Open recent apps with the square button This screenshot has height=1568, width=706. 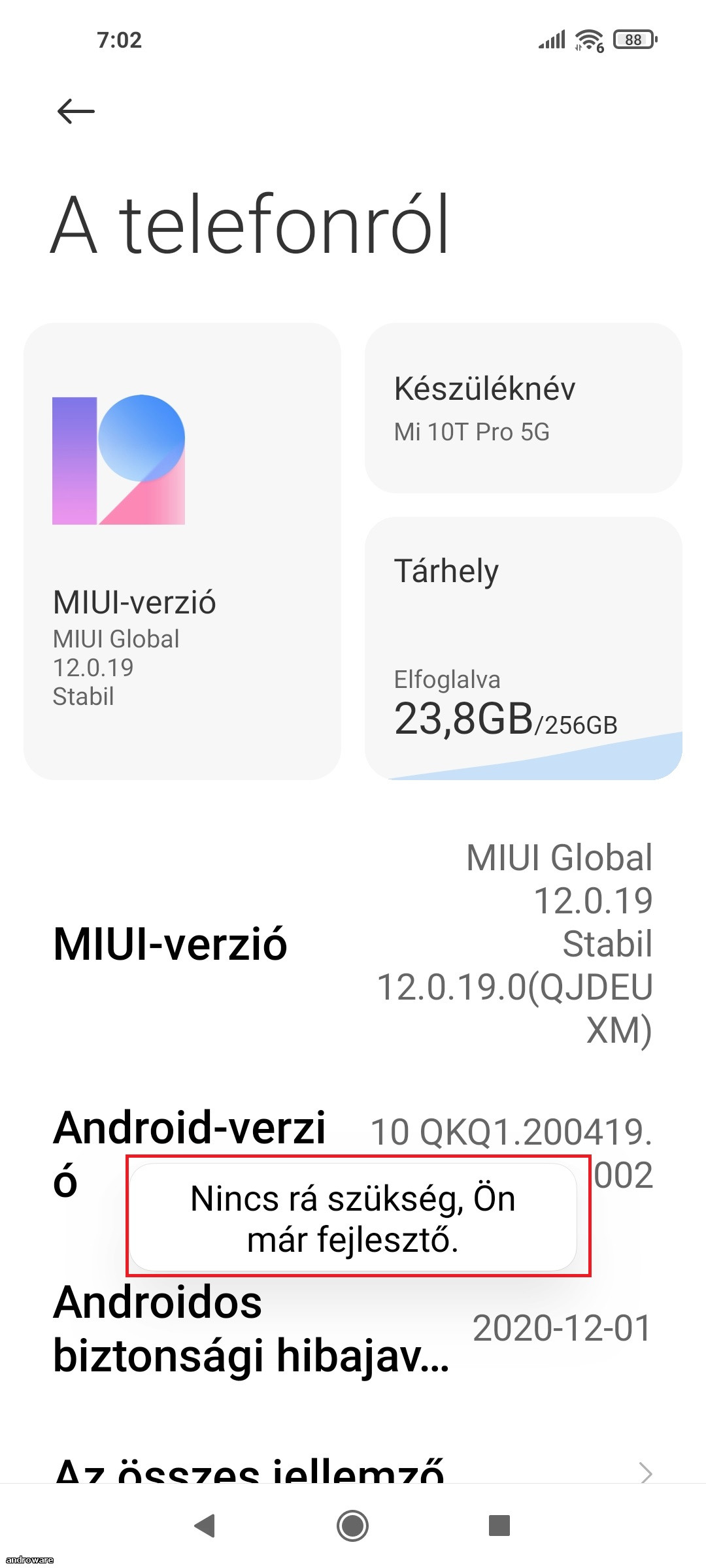499,1526
